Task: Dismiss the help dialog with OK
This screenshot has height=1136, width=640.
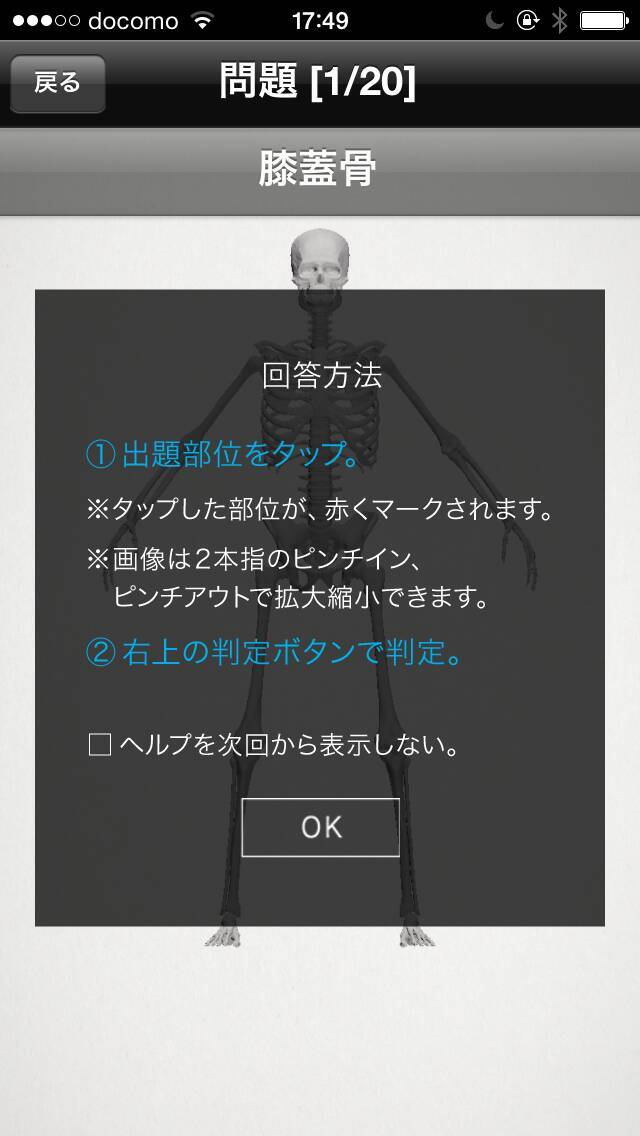Action: [321, 827]
